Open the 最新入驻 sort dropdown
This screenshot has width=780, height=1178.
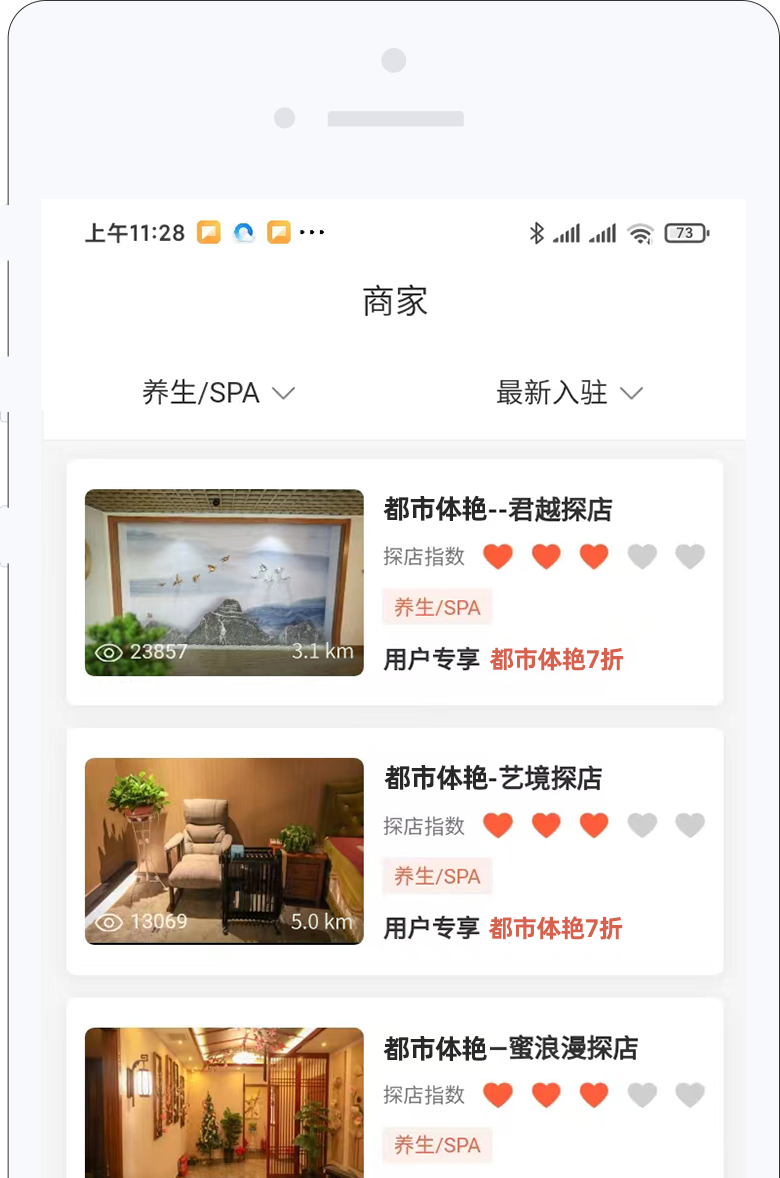[568, 393]
